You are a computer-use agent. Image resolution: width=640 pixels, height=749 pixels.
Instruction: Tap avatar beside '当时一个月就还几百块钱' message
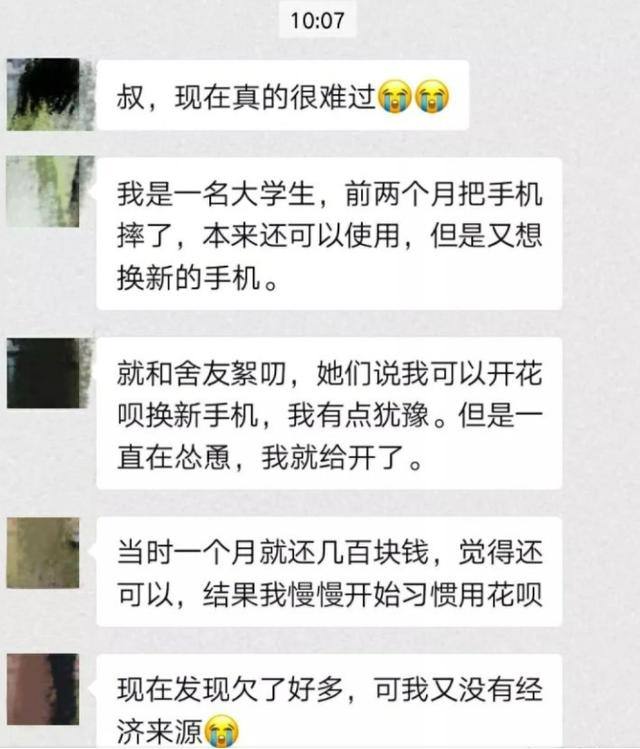43,552
